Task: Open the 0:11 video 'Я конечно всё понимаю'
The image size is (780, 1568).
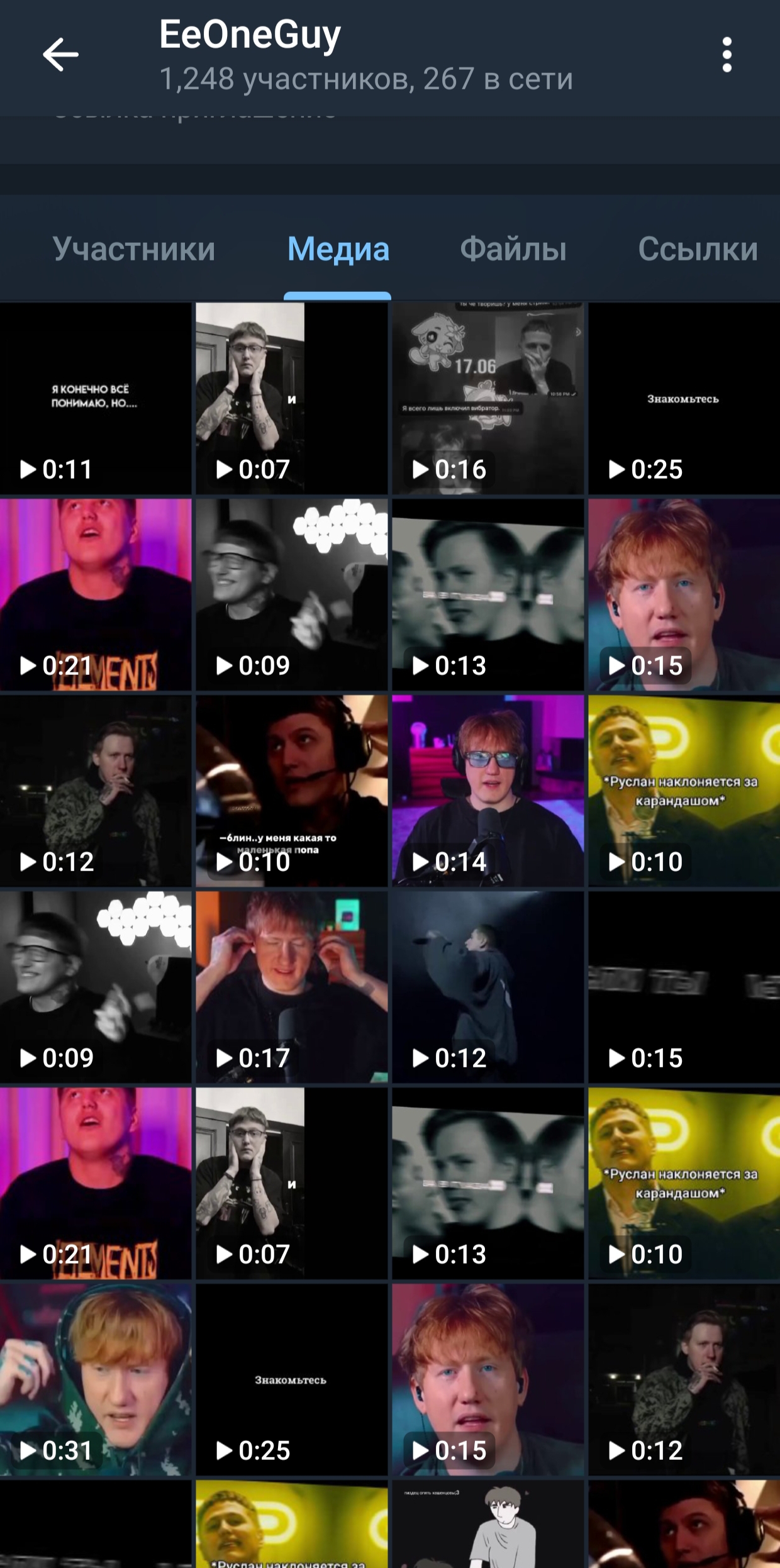Action: 96,398
